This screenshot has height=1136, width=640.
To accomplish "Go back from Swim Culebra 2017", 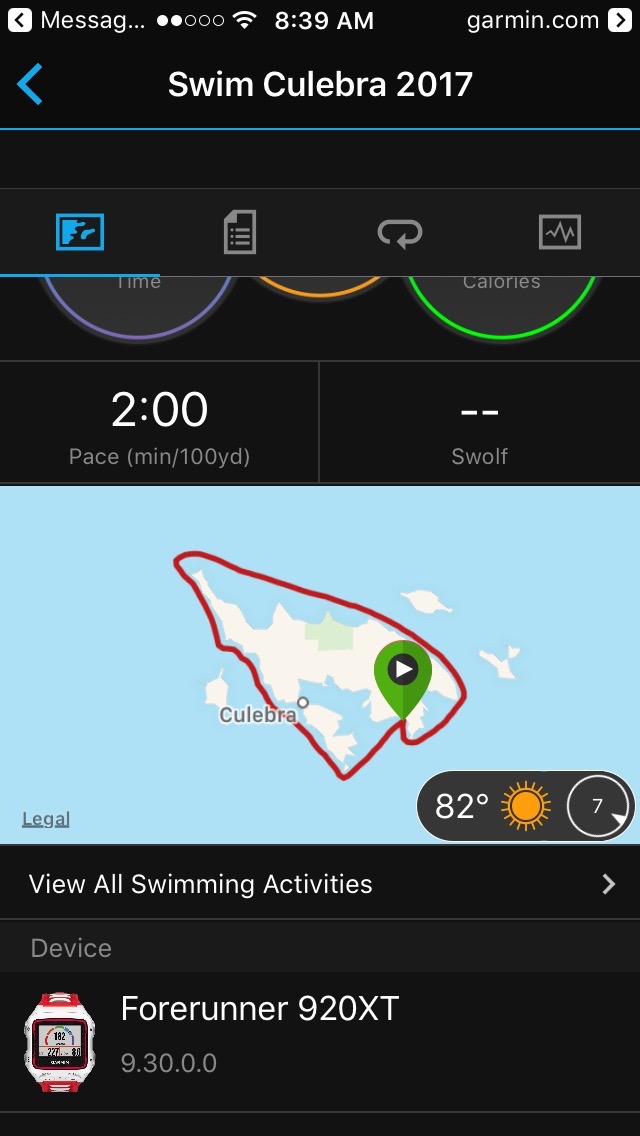I will (x=30, y=84).
